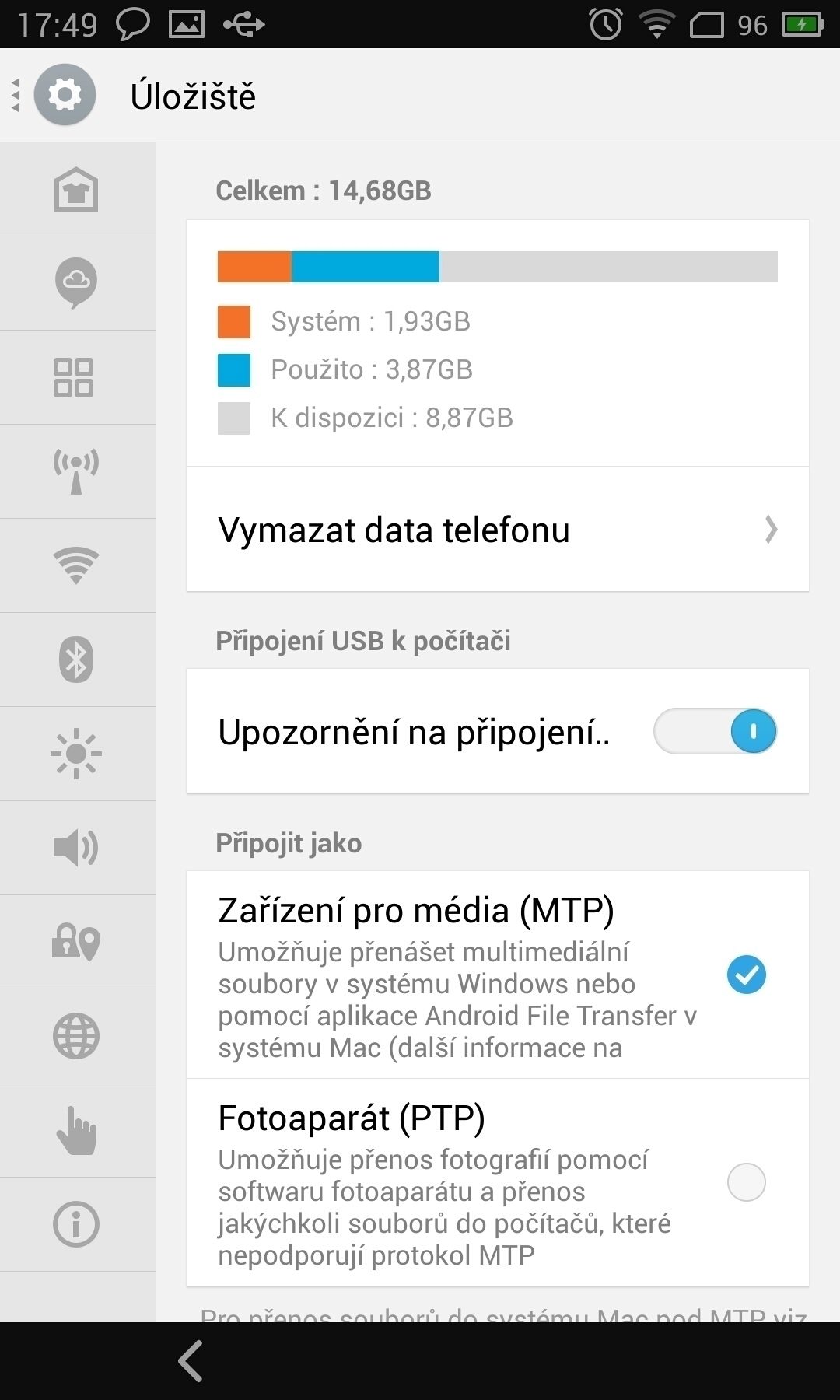Open the cloud account sidebar icon

click(x=76, y=283)
